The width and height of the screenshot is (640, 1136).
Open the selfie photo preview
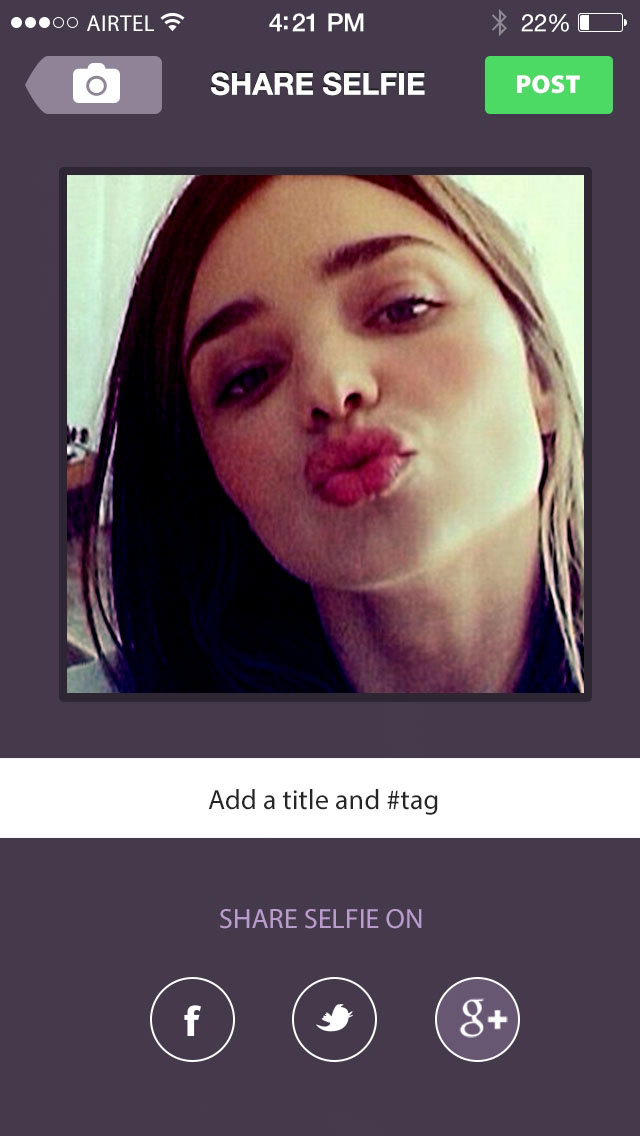coord(325,434)
